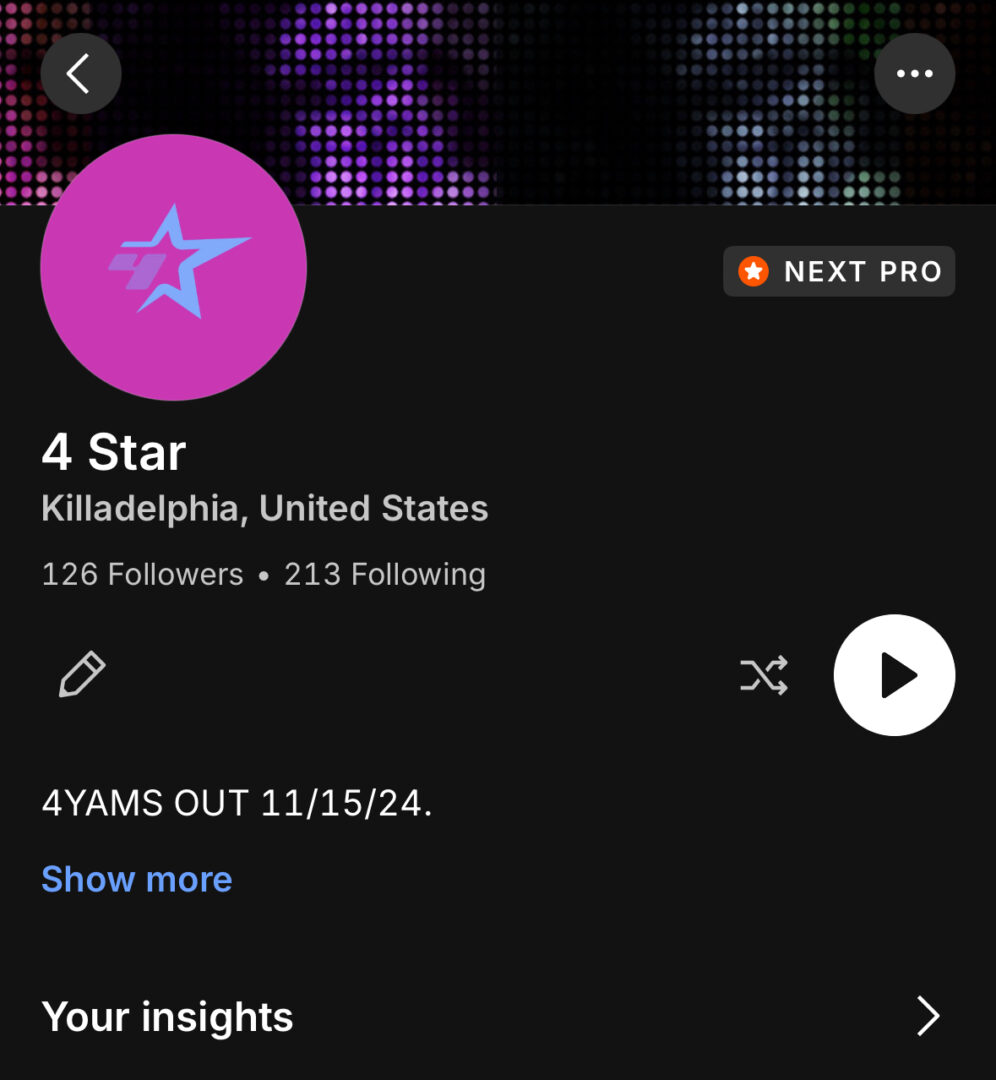Edit profile with the pencil icon

[x=82, y=675]
